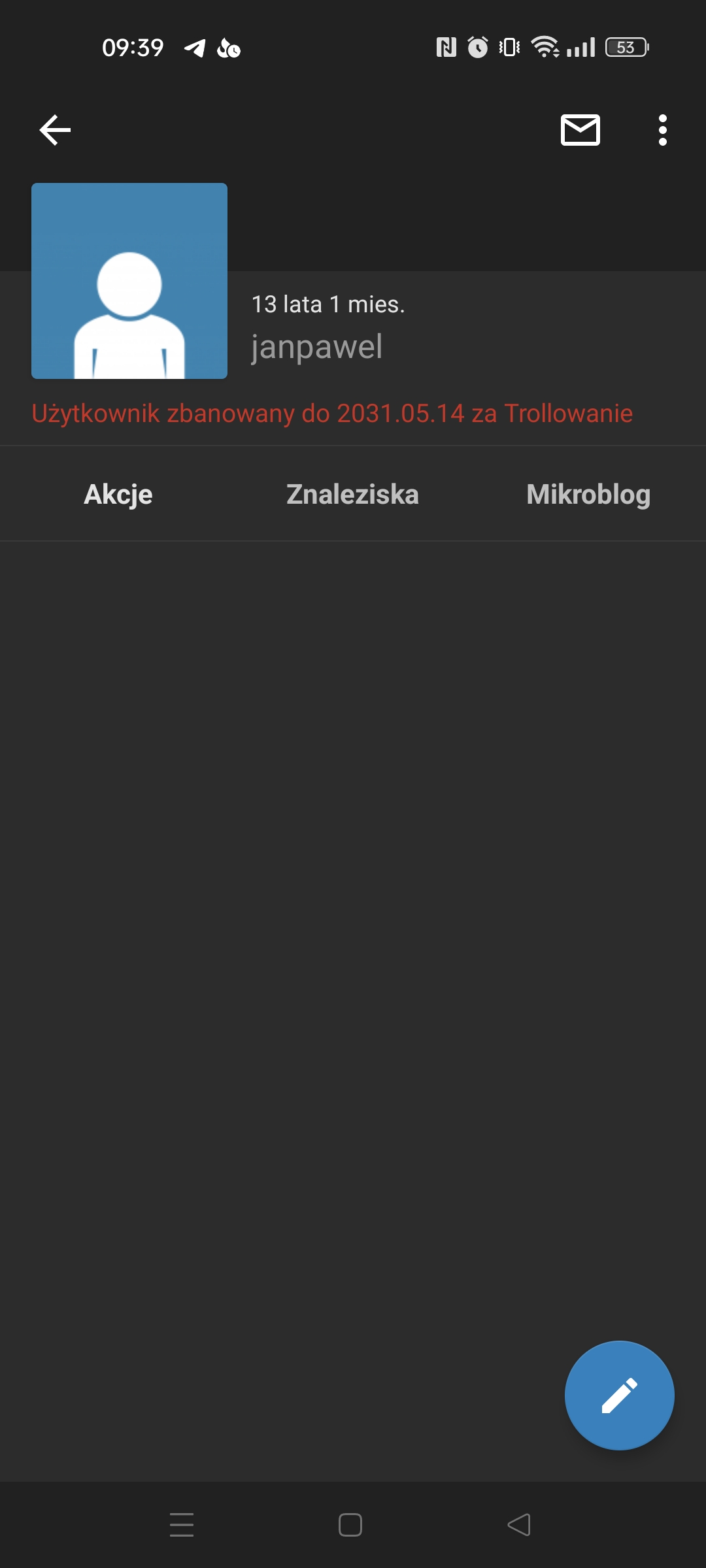This screenshot has height=1568, width=706.
Task: Switch to the Akcje tab
Action: (x=118, y=495)
